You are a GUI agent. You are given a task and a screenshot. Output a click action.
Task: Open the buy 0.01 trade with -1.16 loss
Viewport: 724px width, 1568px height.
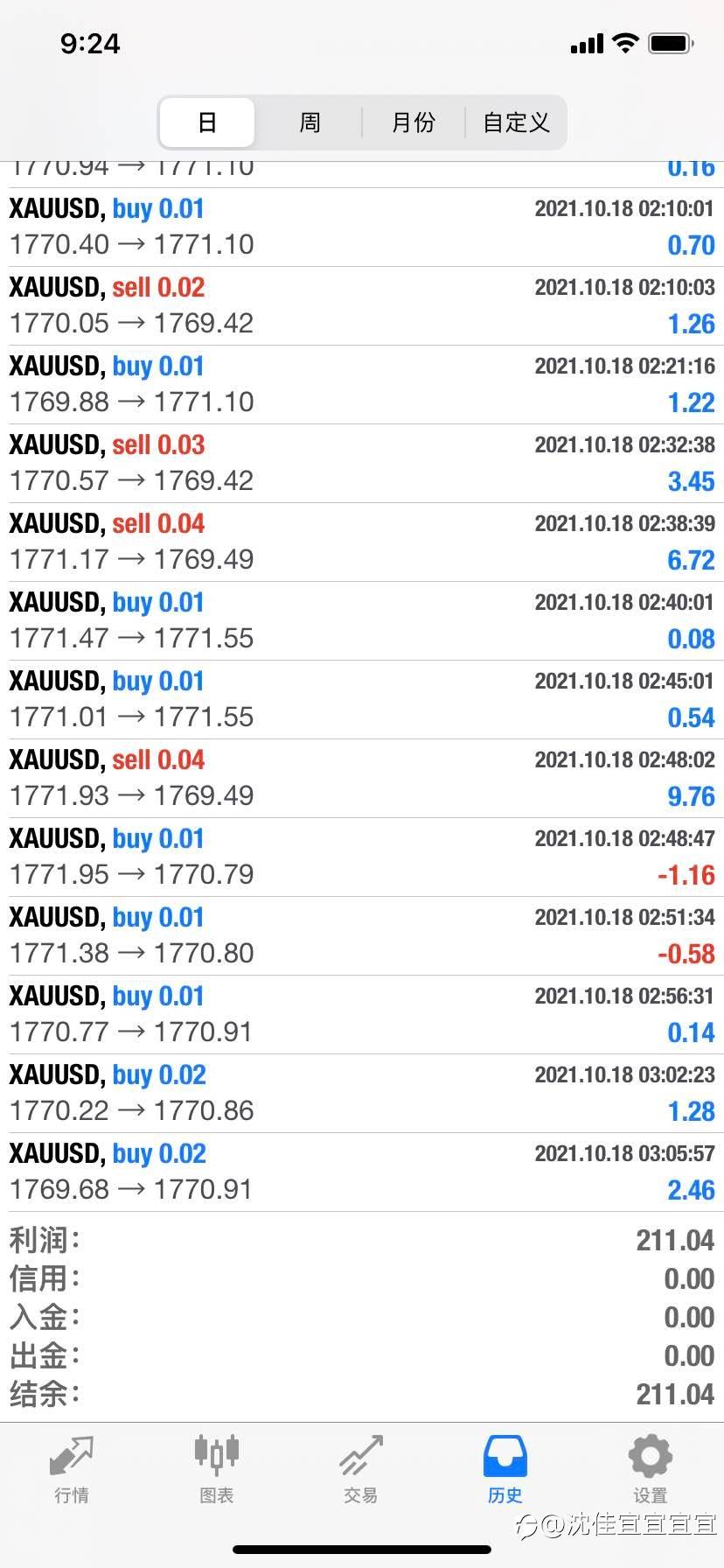pyautogui.click(x=362, y=857)
